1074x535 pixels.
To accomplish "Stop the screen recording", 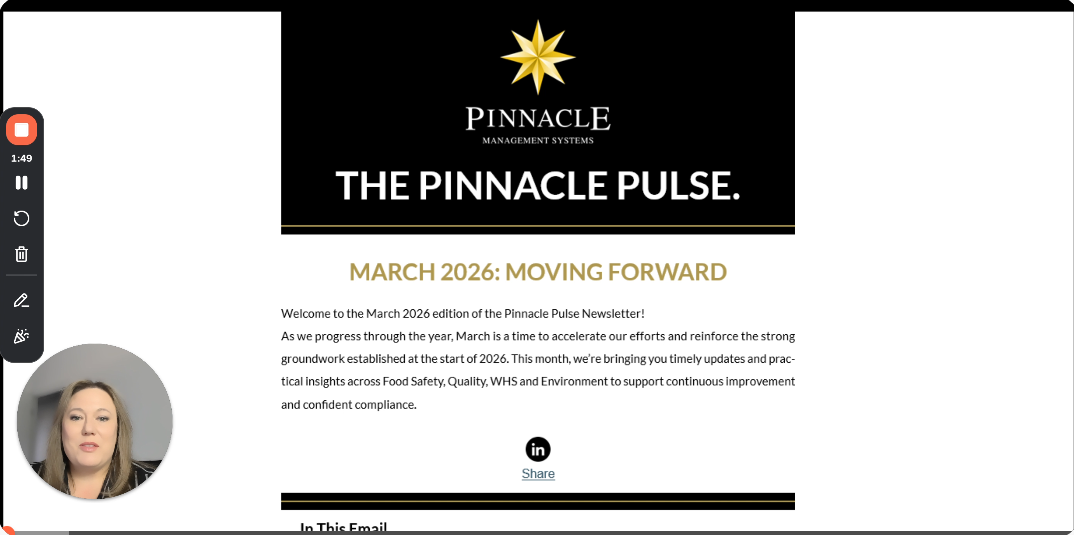I will (x=21, y=130).
